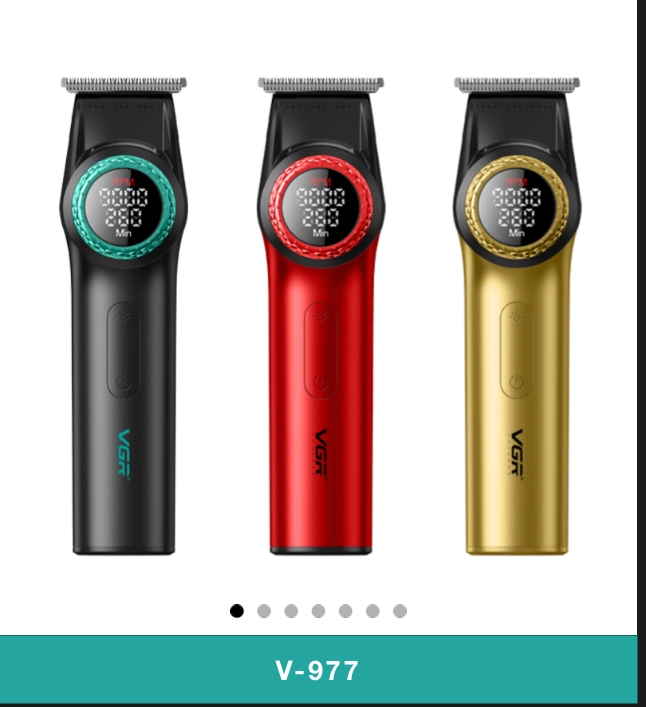Image resolution: width=646 pixels, height=707 pixels.
Task: Open the V-977 product label bar
Action: point(318,670)
